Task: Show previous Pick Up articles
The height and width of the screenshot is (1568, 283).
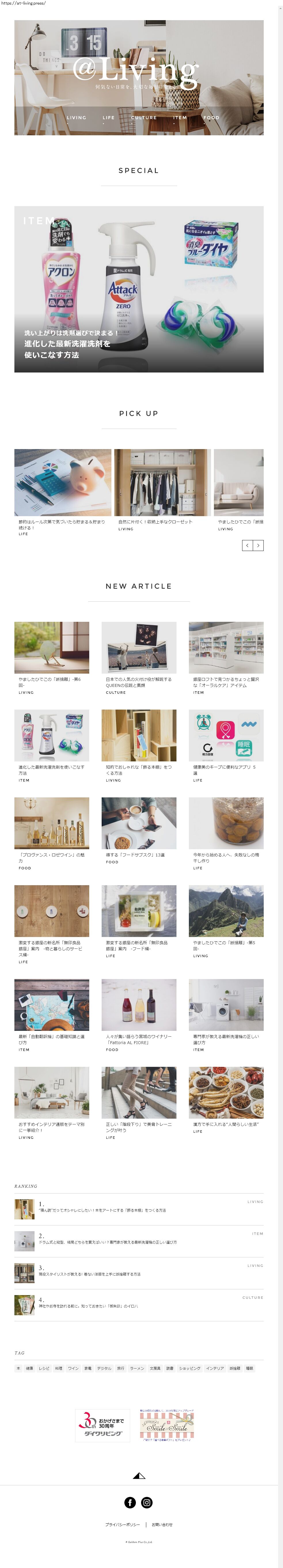Action: [x=247, y=546]
